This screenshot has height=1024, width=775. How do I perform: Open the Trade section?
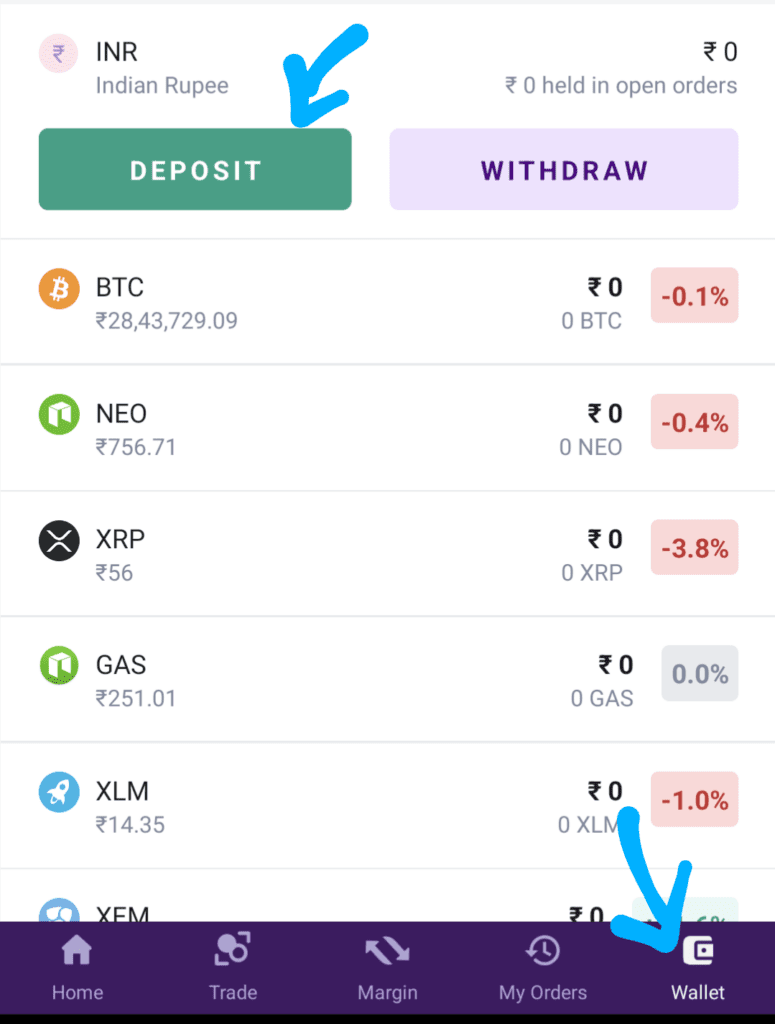pos(232,965)
